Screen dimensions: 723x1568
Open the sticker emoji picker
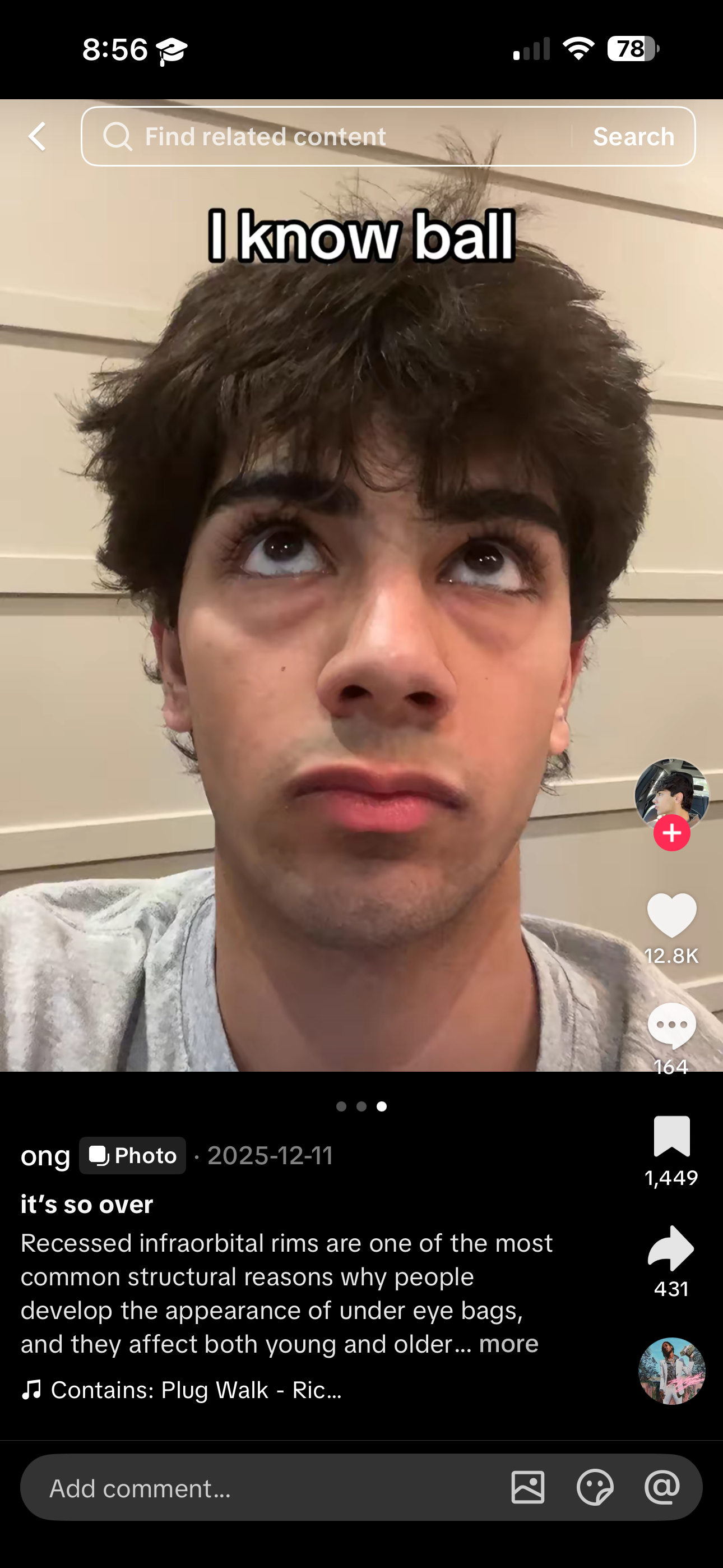click(x=595, y=1488)
